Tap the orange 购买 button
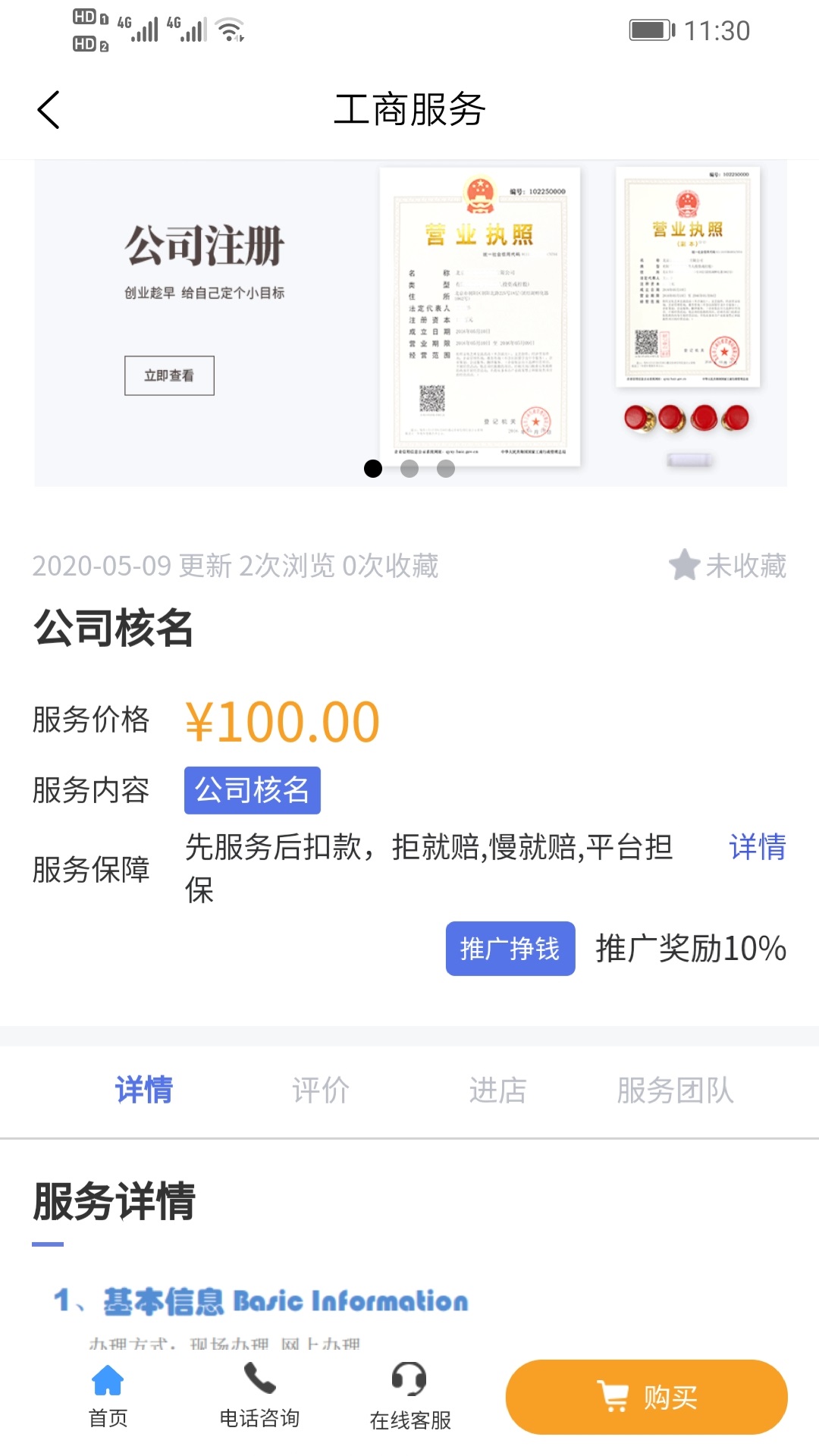 [646, 1397]
